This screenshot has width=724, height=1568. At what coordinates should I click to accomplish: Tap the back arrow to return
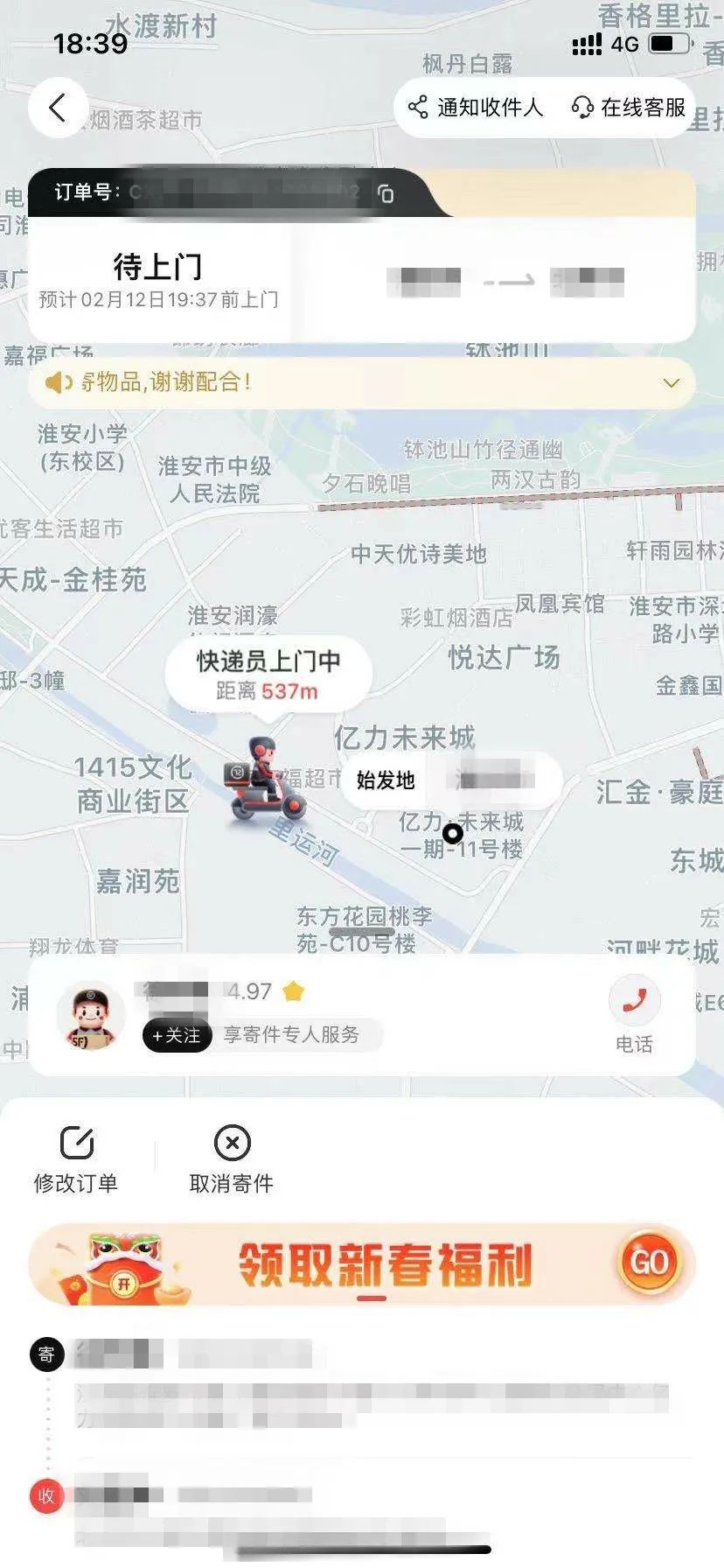[x=58, y=107]
